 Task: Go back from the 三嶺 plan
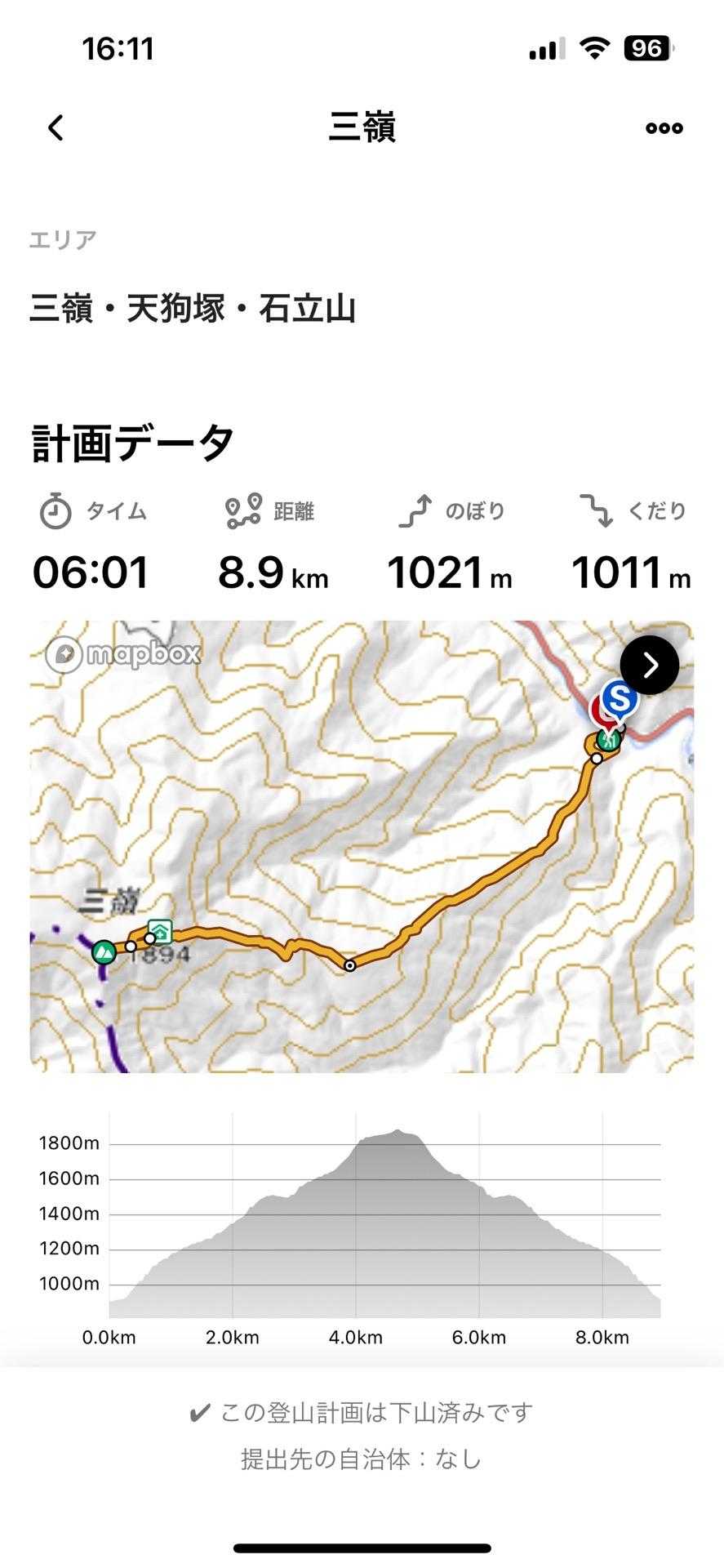(x=56, y=128)
